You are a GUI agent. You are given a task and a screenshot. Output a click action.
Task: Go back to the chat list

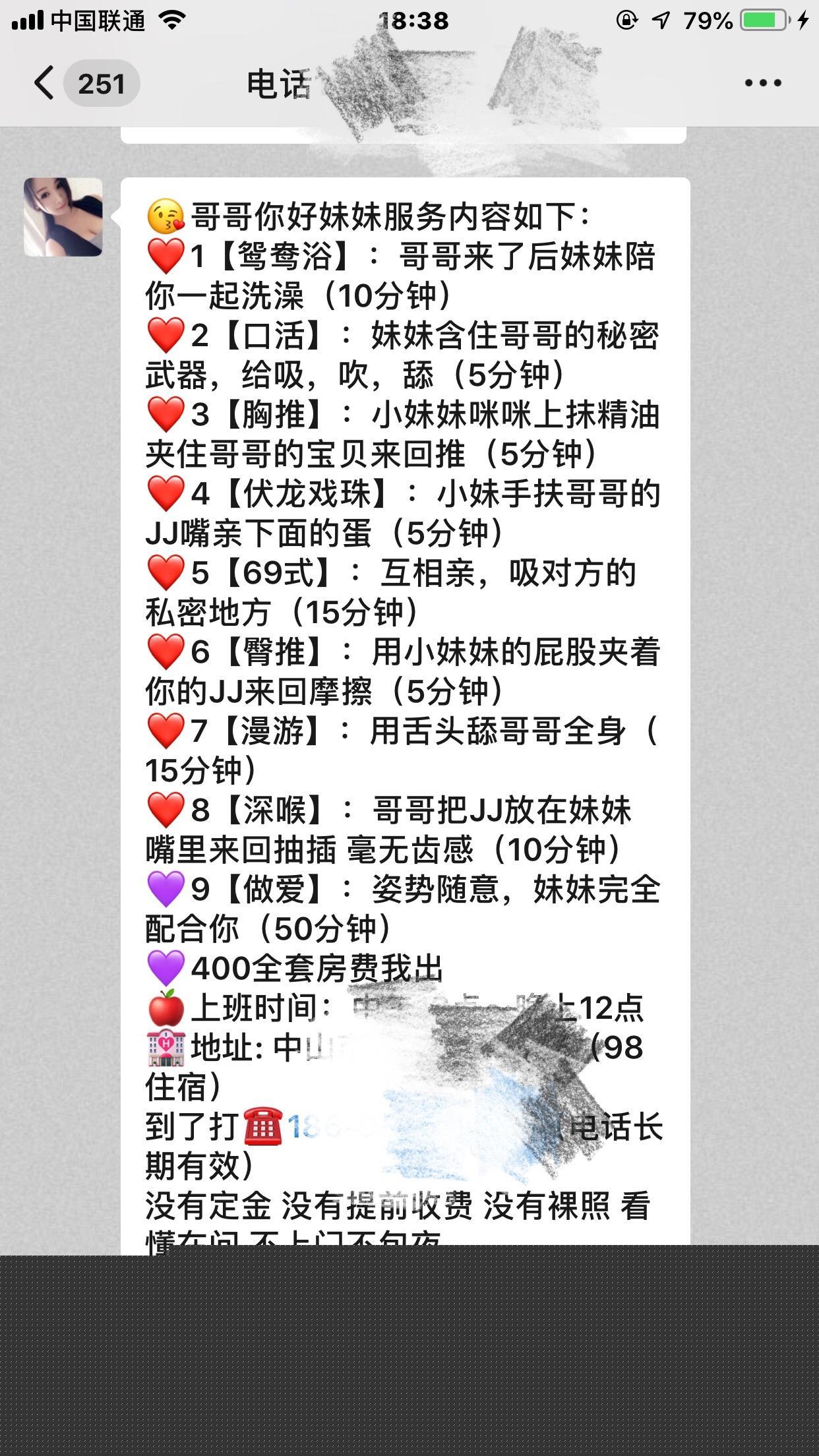[x=45, y=84]
